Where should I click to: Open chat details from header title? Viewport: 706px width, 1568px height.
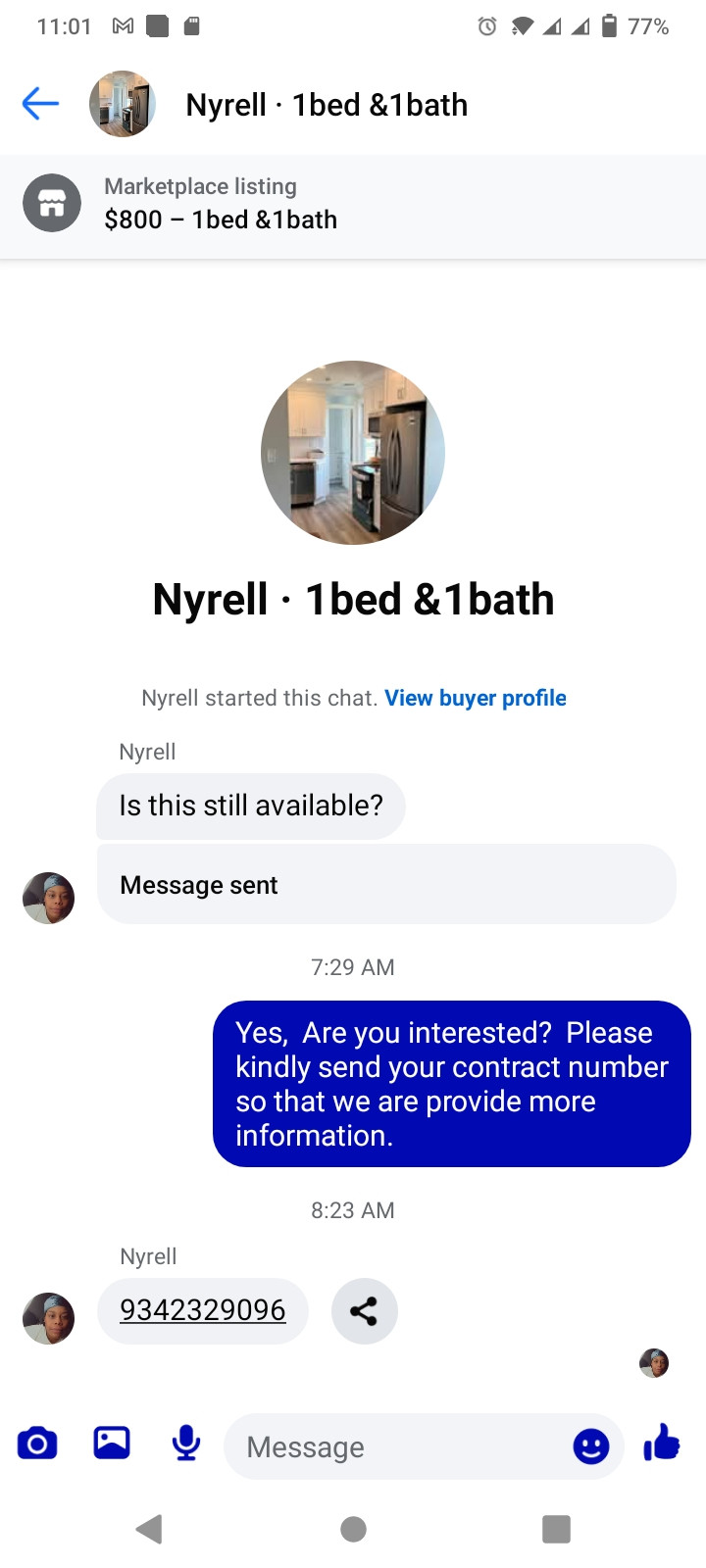[x=327, y=105]
